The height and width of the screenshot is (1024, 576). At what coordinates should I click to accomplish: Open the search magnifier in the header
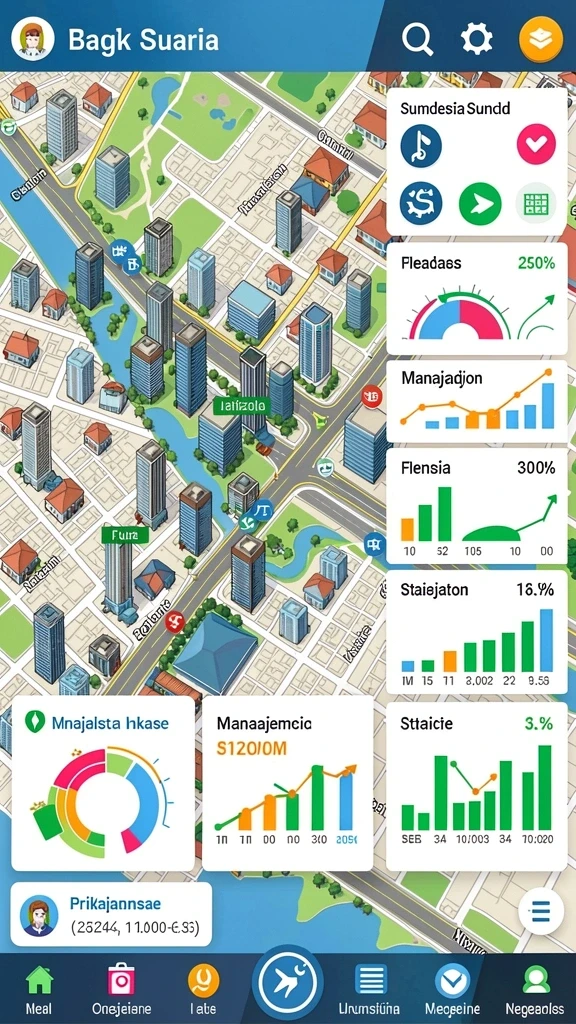[x=418, y=39]
